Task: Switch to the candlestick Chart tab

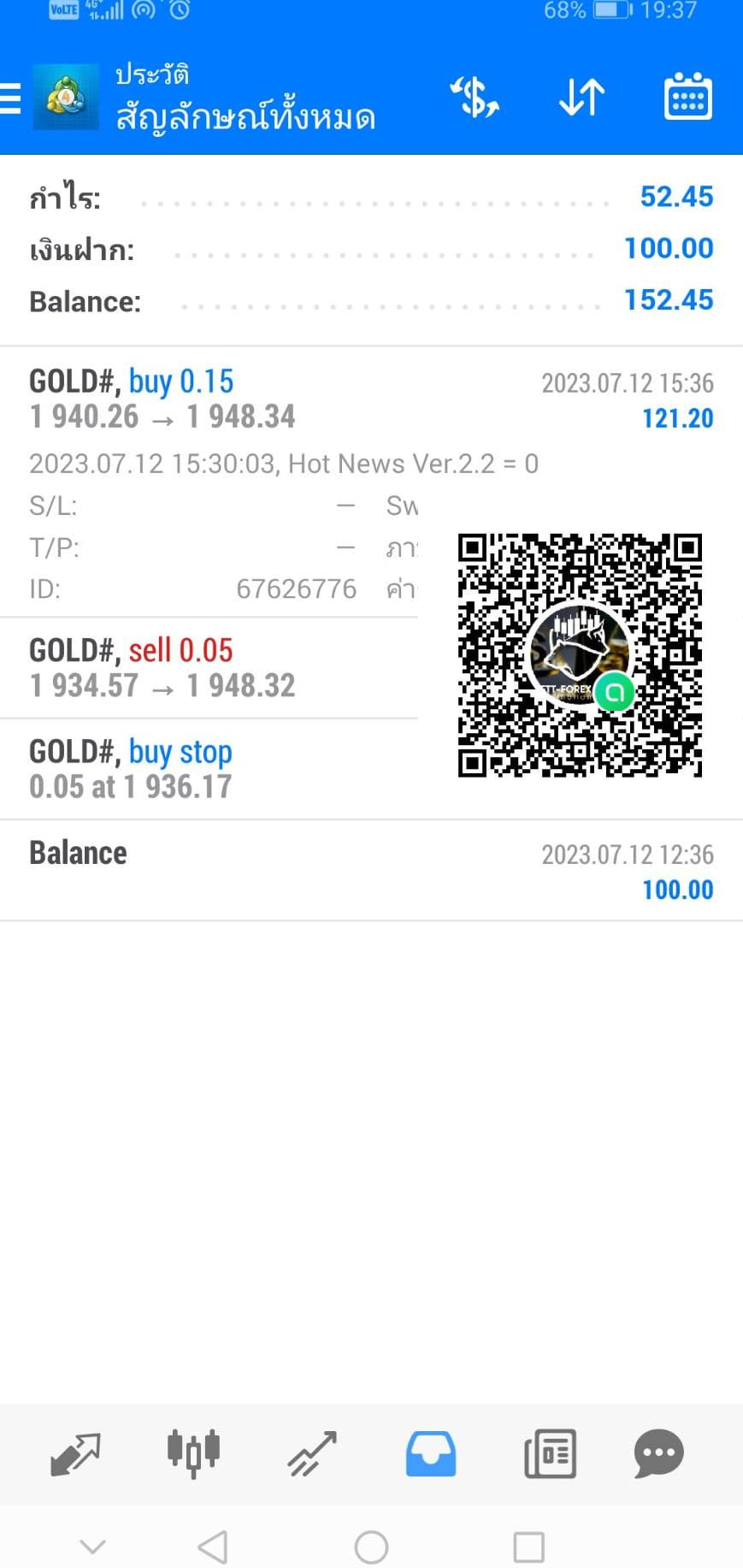Action: (x=193, y=1453)
